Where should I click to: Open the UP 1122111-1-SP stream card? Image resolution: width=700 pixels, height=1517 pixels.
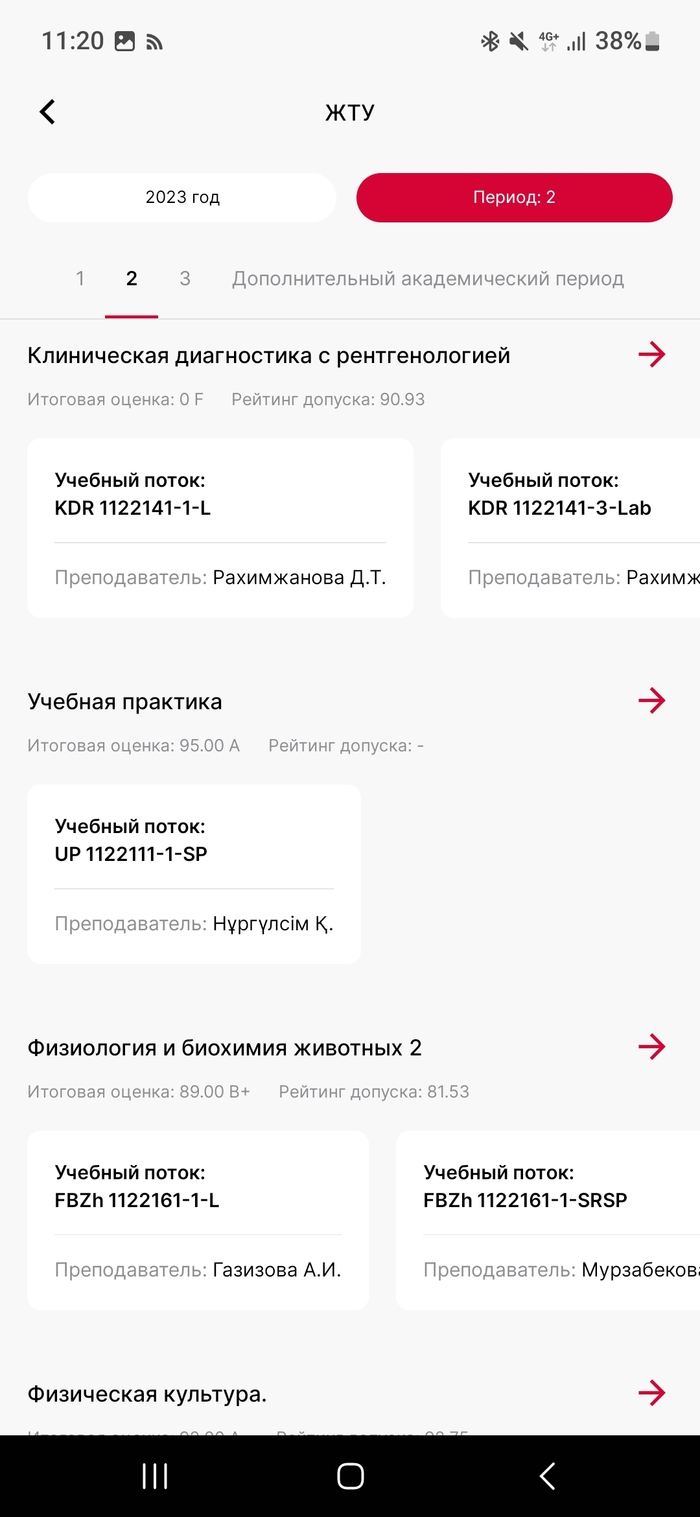[x=194, y=873]
